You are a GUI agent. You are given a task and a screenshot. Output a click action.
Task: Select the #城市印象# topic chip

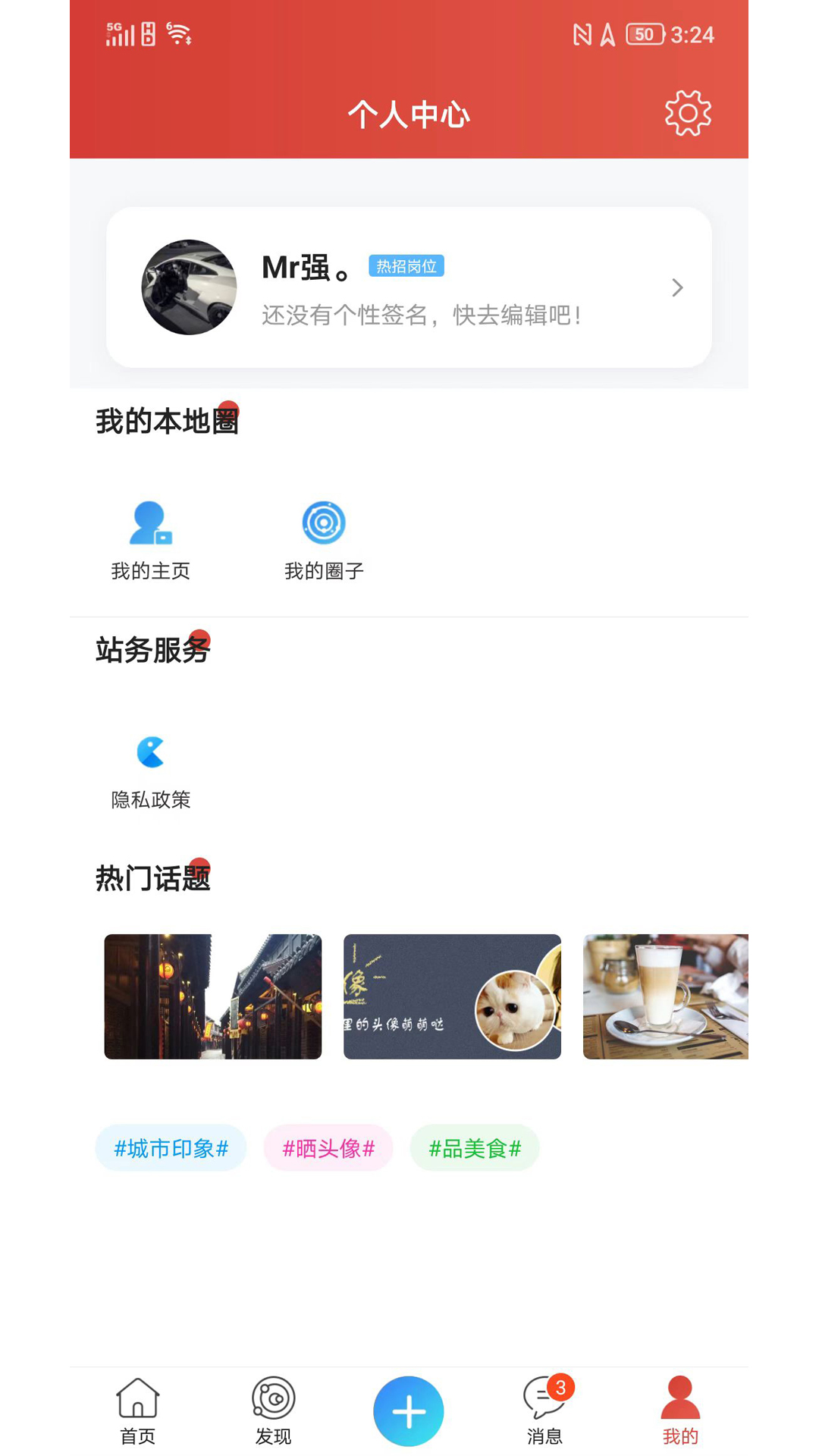(171, 1148)
